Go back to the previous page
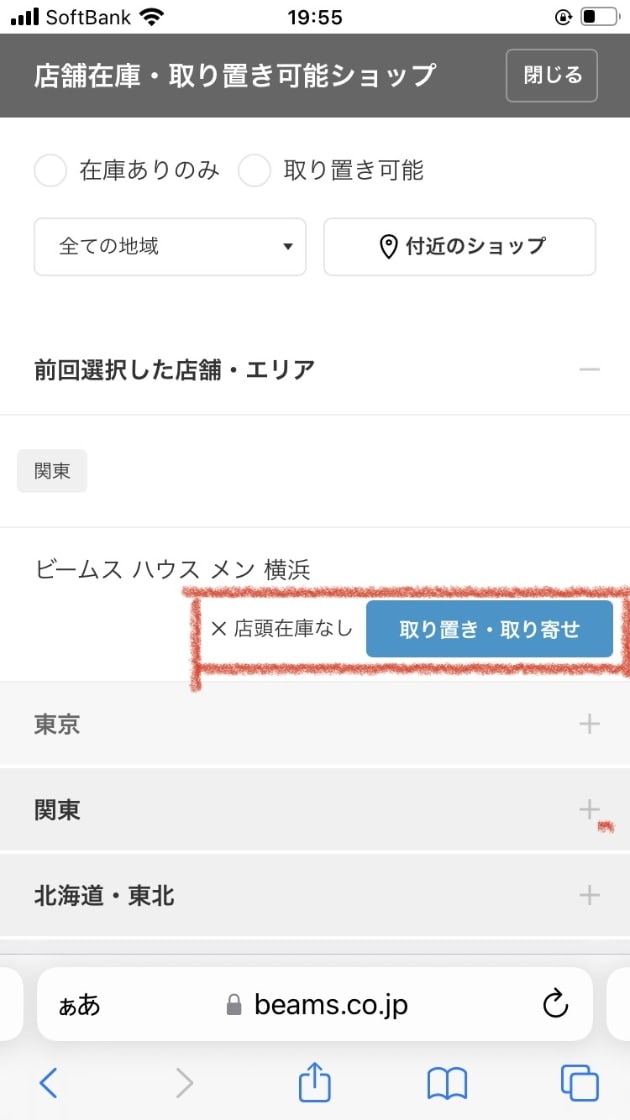Viewport: 630px width, 1120px height. click(48, 1082)
